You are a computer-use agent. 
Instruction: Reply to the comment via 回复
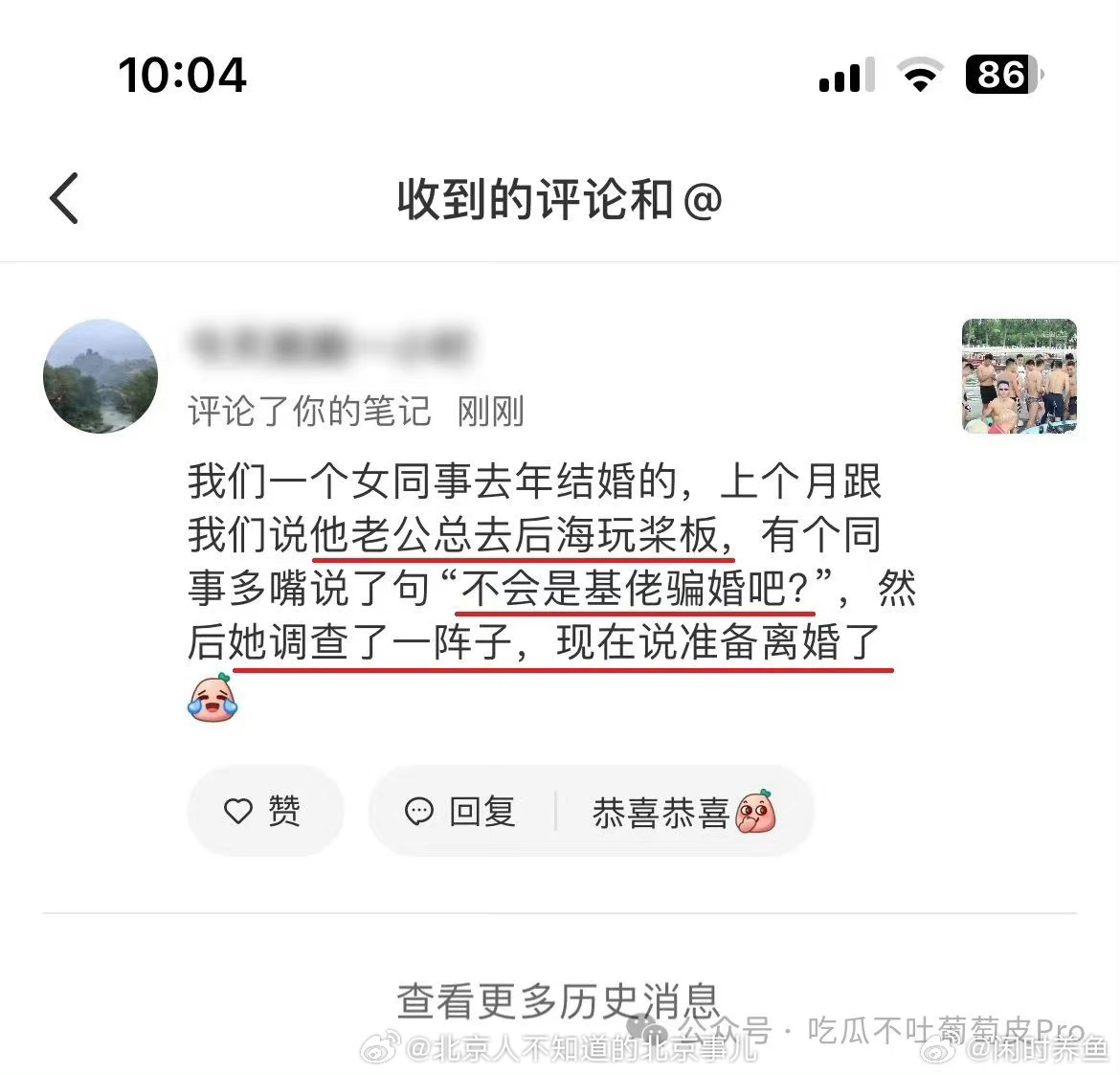pos(460,811)
